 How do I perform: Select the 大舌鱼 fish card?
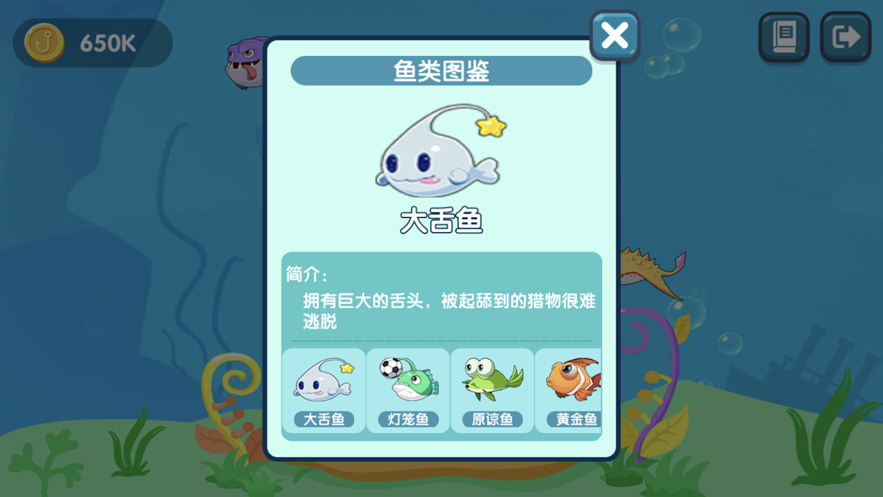tap(323, 390)
